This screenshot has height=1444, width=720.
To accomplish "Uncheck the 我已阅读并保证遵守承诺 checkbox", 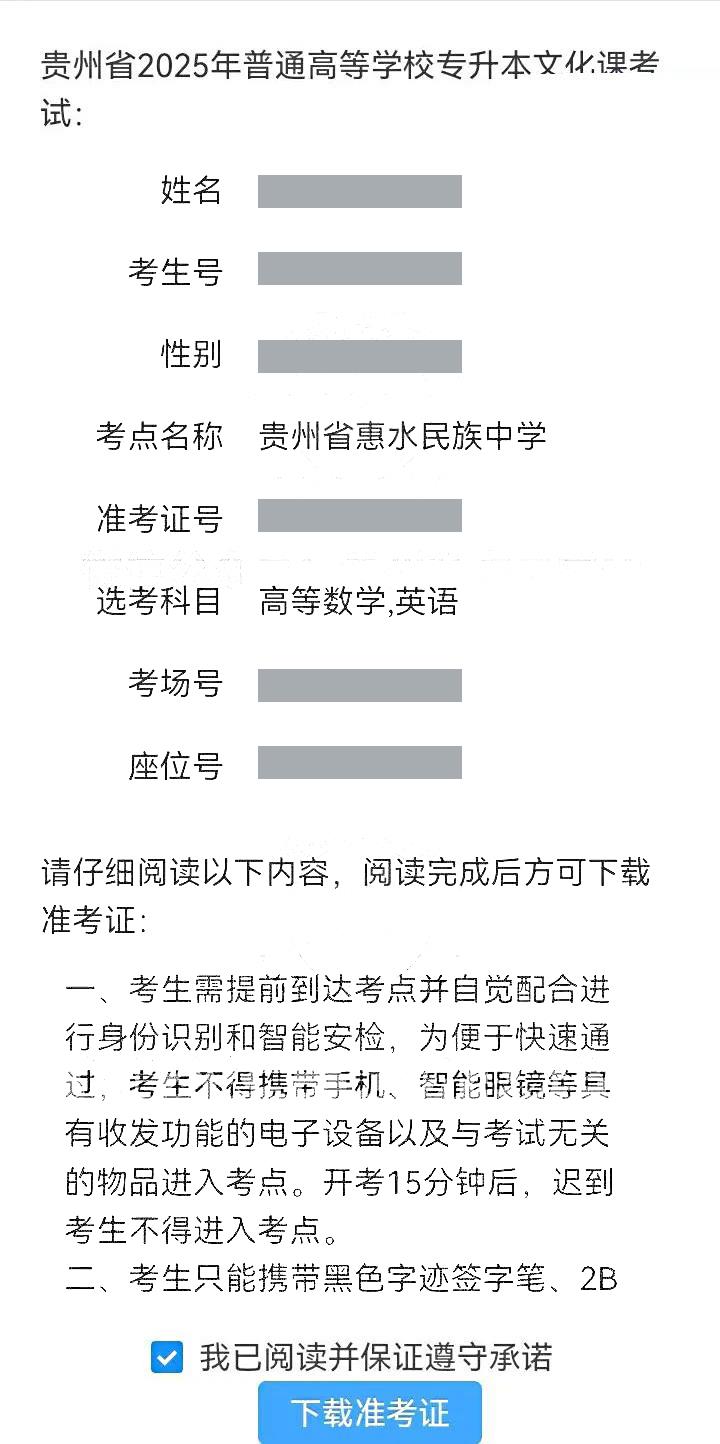I will pyautogui.click(x=167, y=1357).
